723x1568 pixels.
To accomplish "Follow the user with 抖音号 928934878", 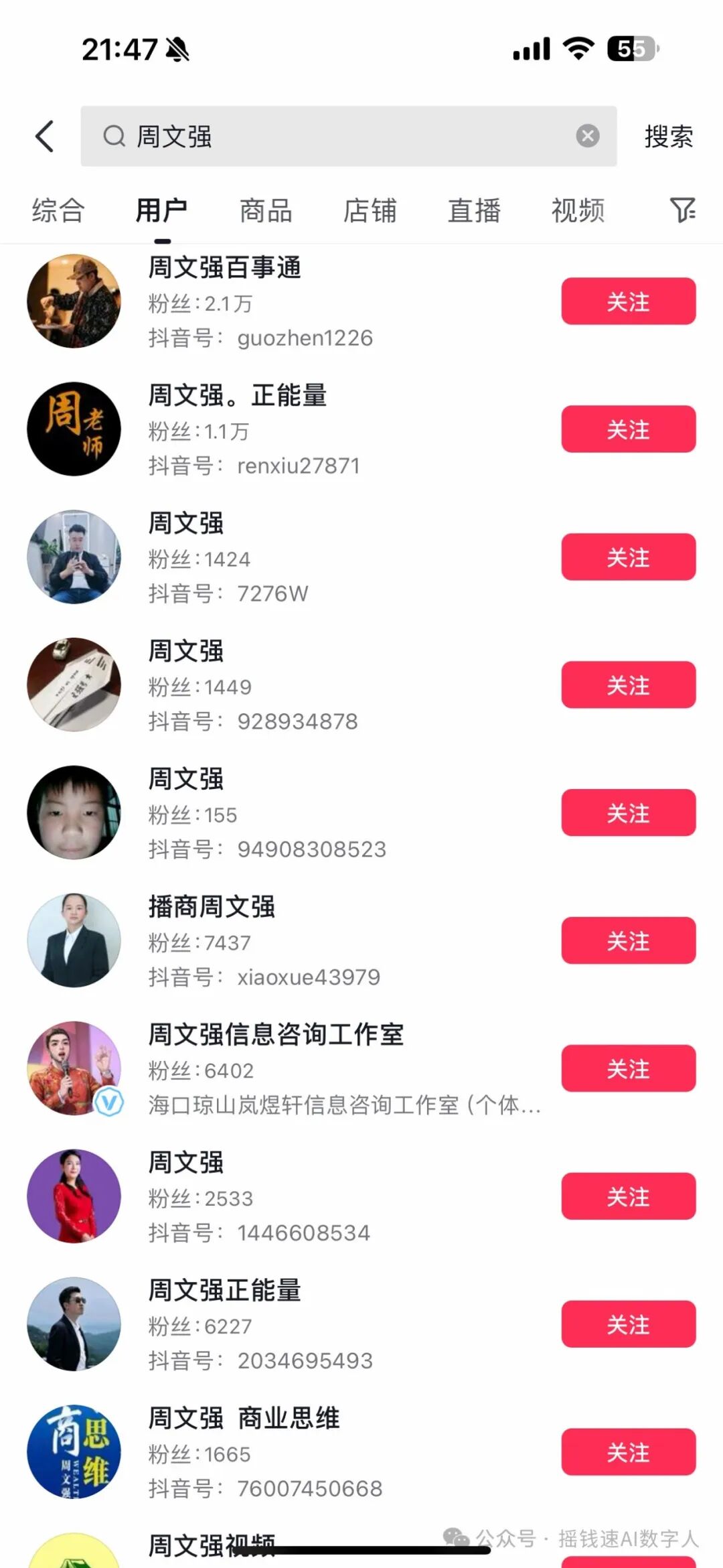I will [628, 685].
